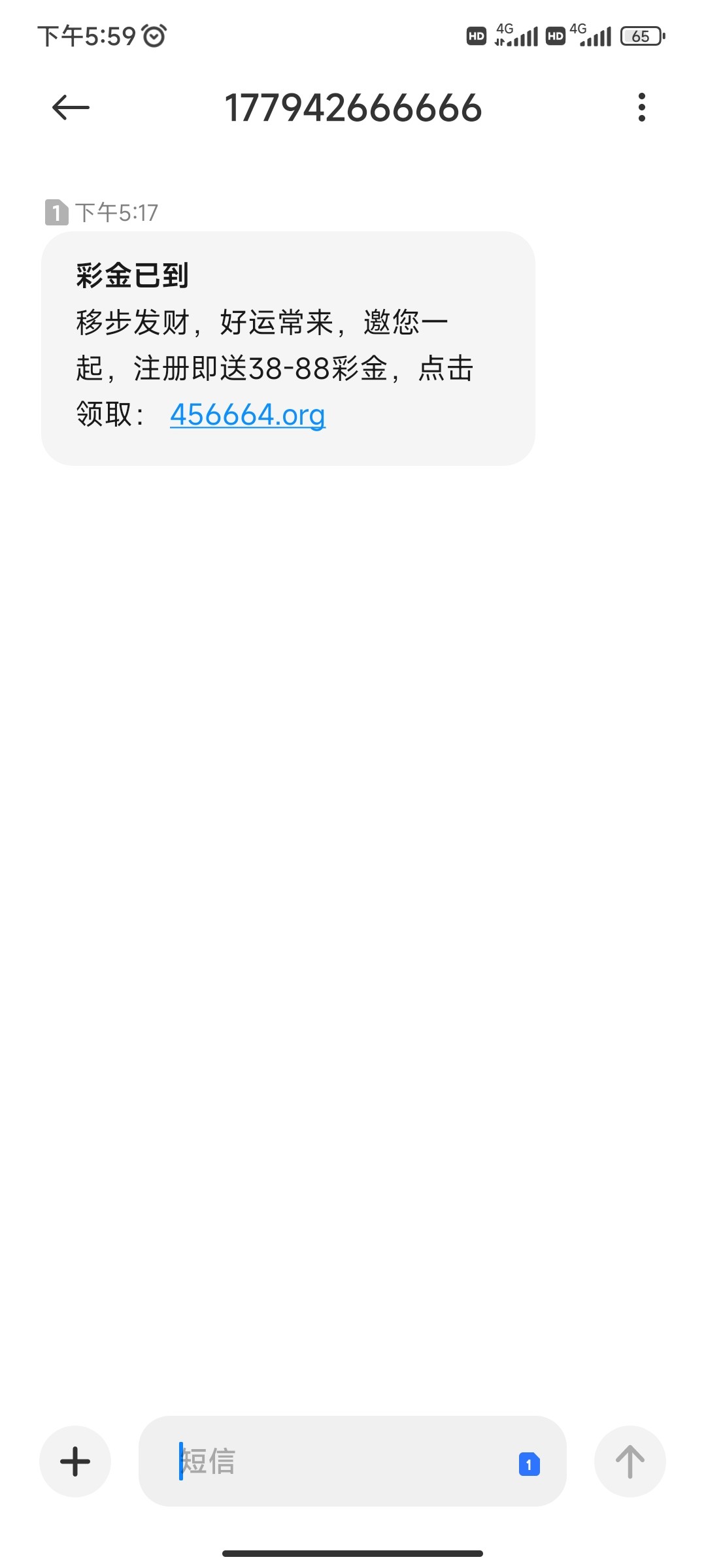Go back to the message list
The width and height of the screenshot is (706, 1568).
click(x=71, y=108)
